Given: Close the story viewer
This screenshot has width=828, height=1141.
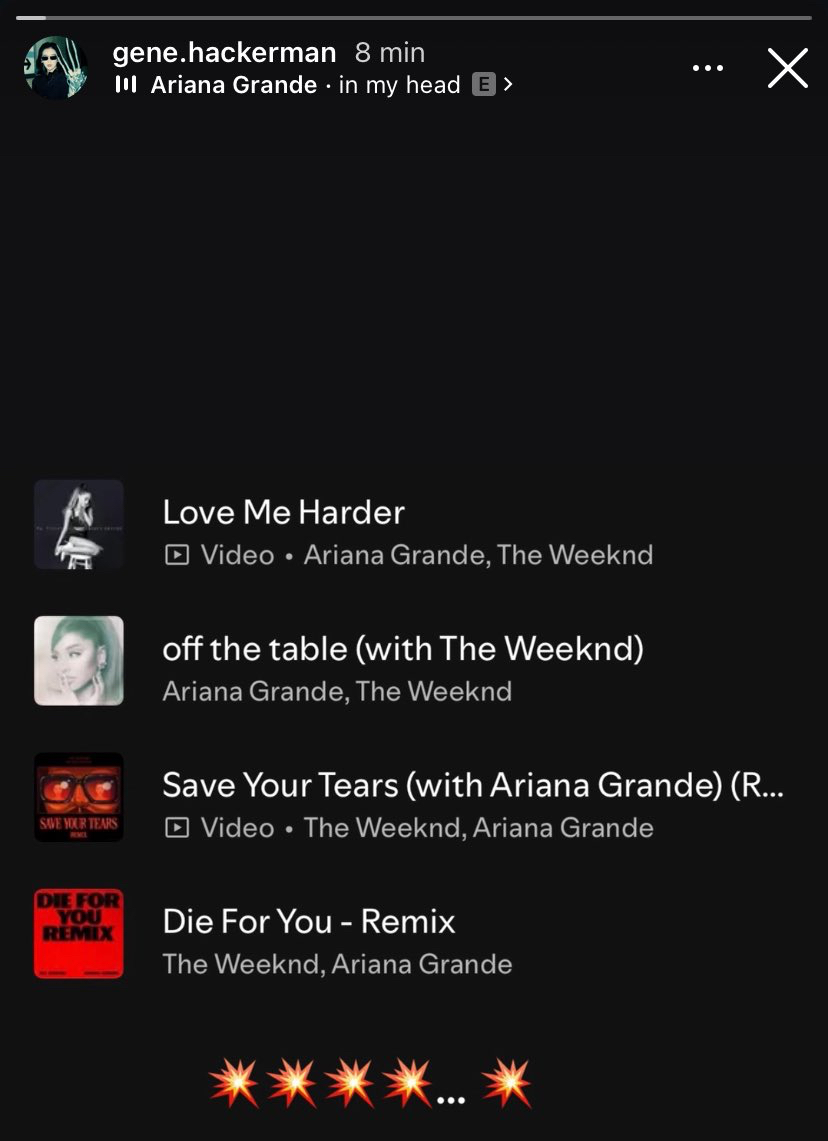Looking at the screenshot, I should point(787,68).
